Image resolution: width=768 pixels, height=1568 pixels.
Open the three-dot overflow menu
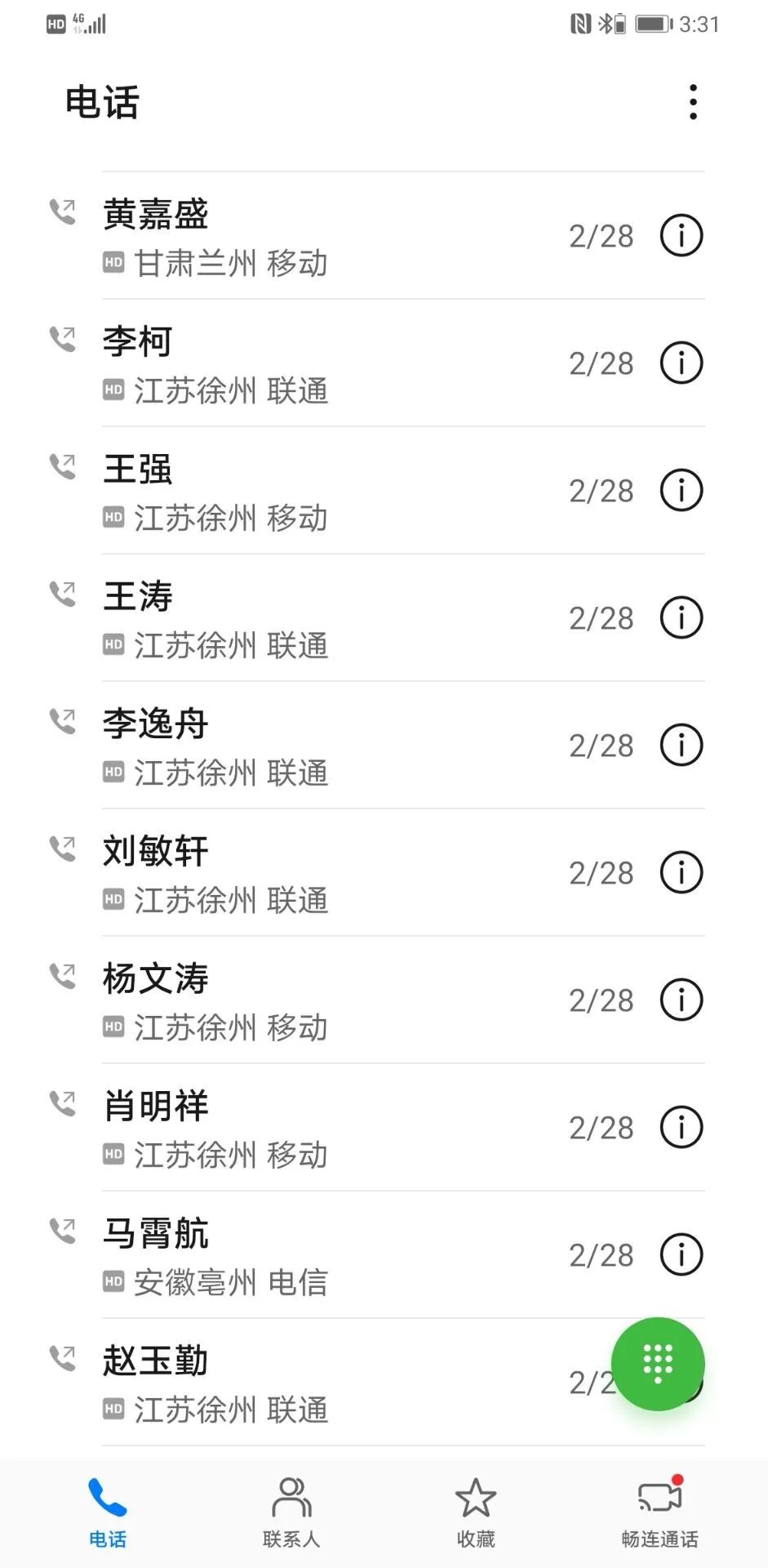693,102
